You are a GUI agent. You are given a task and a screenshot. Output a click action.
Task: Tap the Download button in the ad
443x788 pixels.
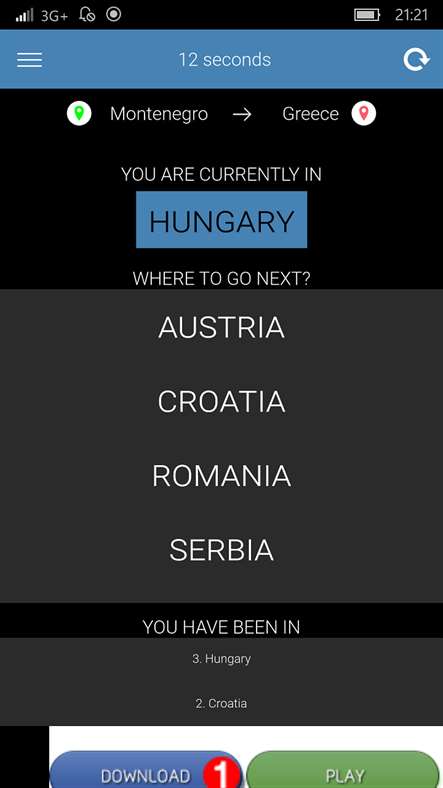(146, 770)
